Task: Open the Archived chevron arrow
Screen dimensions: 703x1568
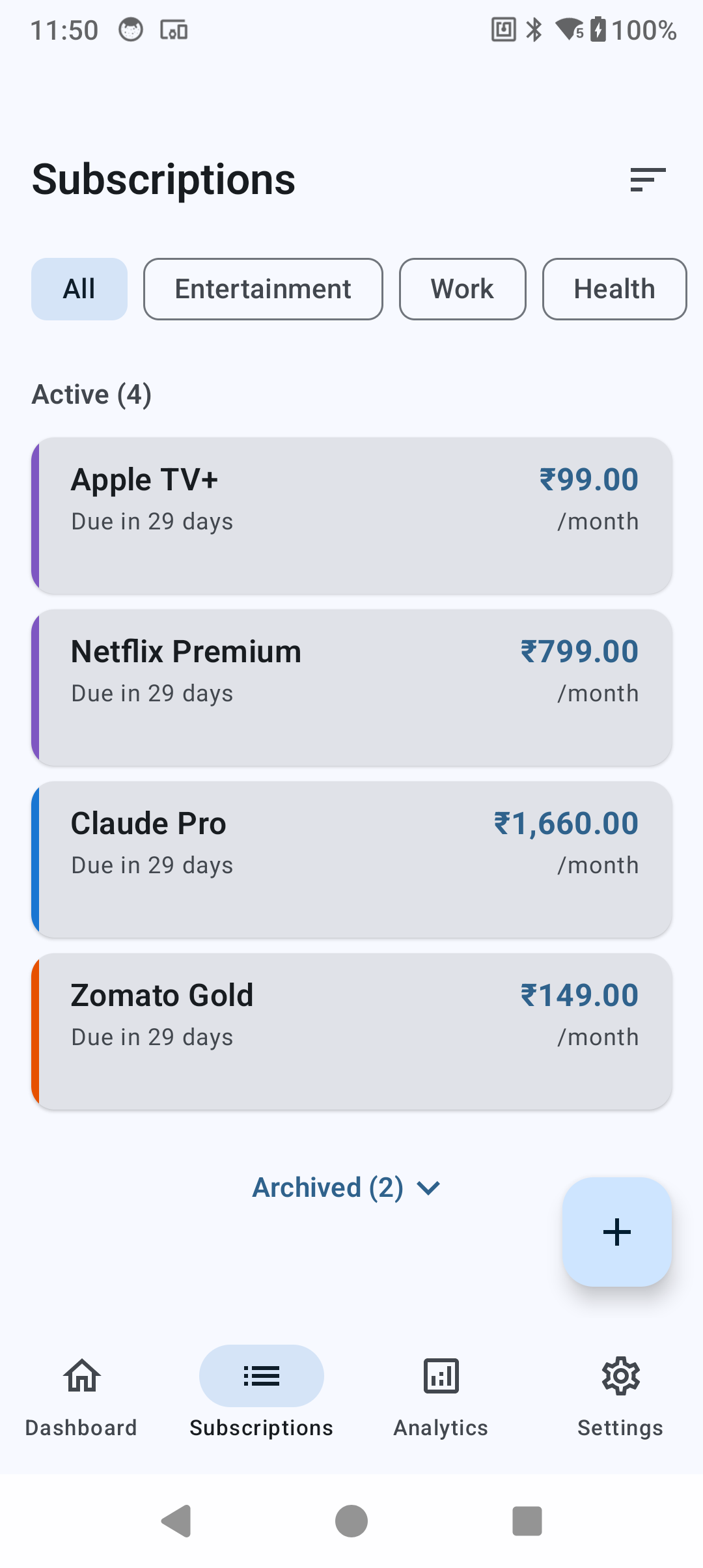Action: [x=428, y=1188]
